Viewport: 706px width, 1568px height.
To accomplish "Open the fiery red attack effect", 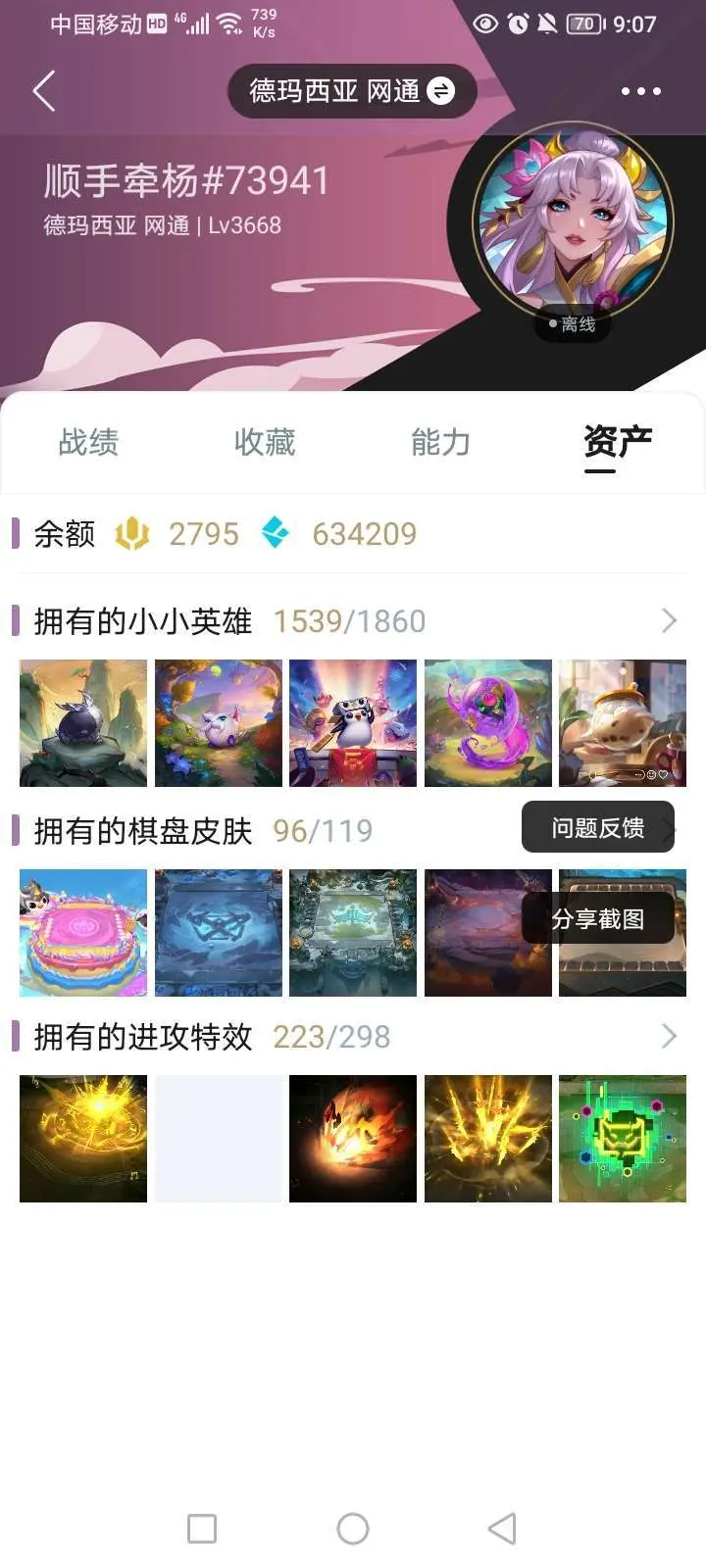I will pyautogui.click(x=353, y=1139).
